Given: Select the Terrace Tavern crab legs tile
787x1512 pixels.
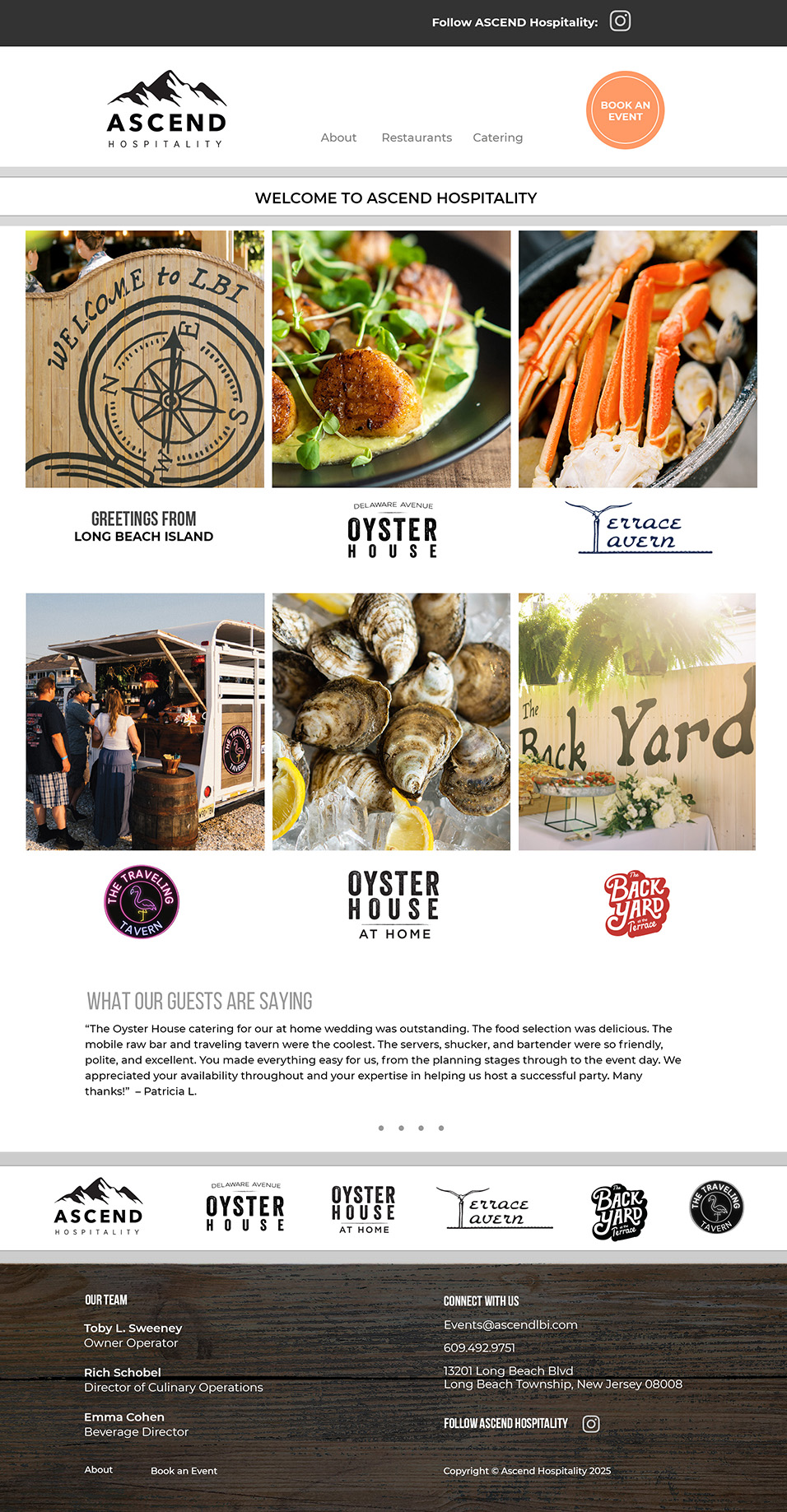Looking at the screenshot, I should (637, 359).
